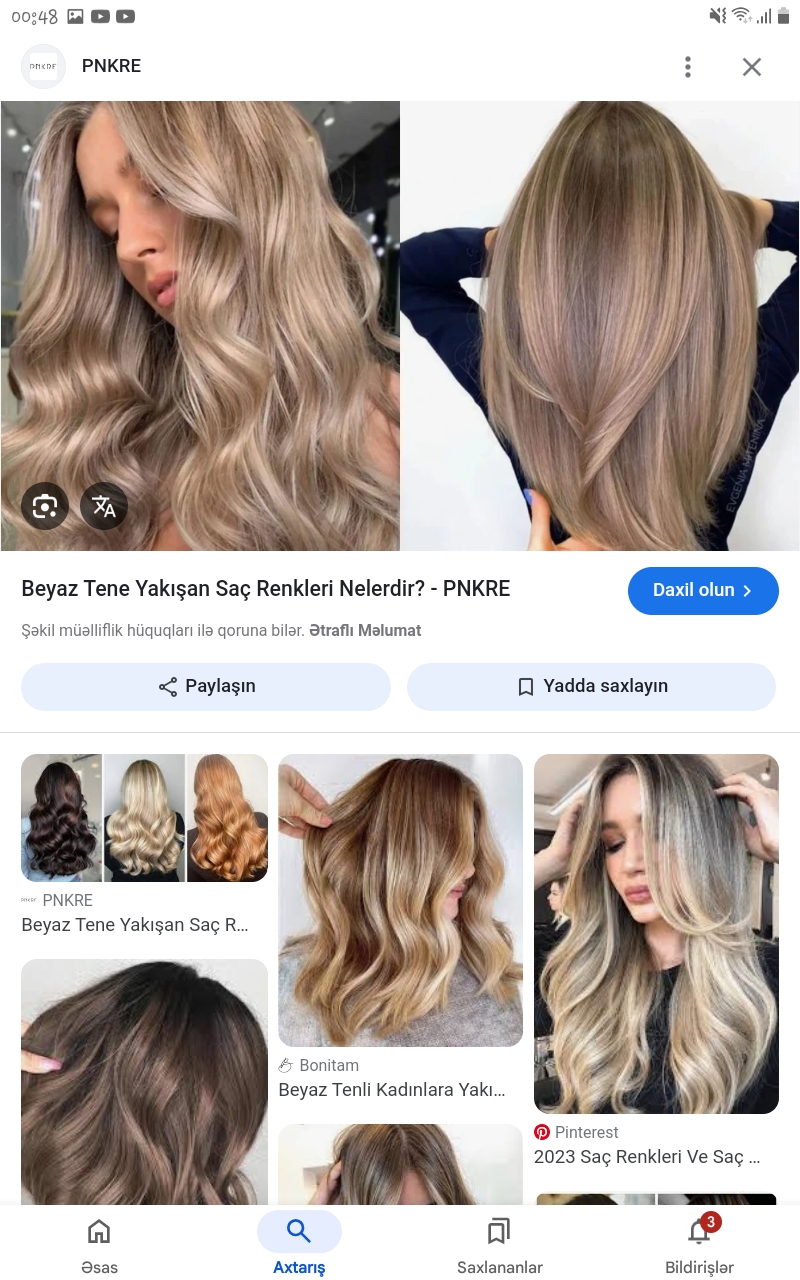
Task: Open the Saxlananlar tab
Action: click(499, 1243)
